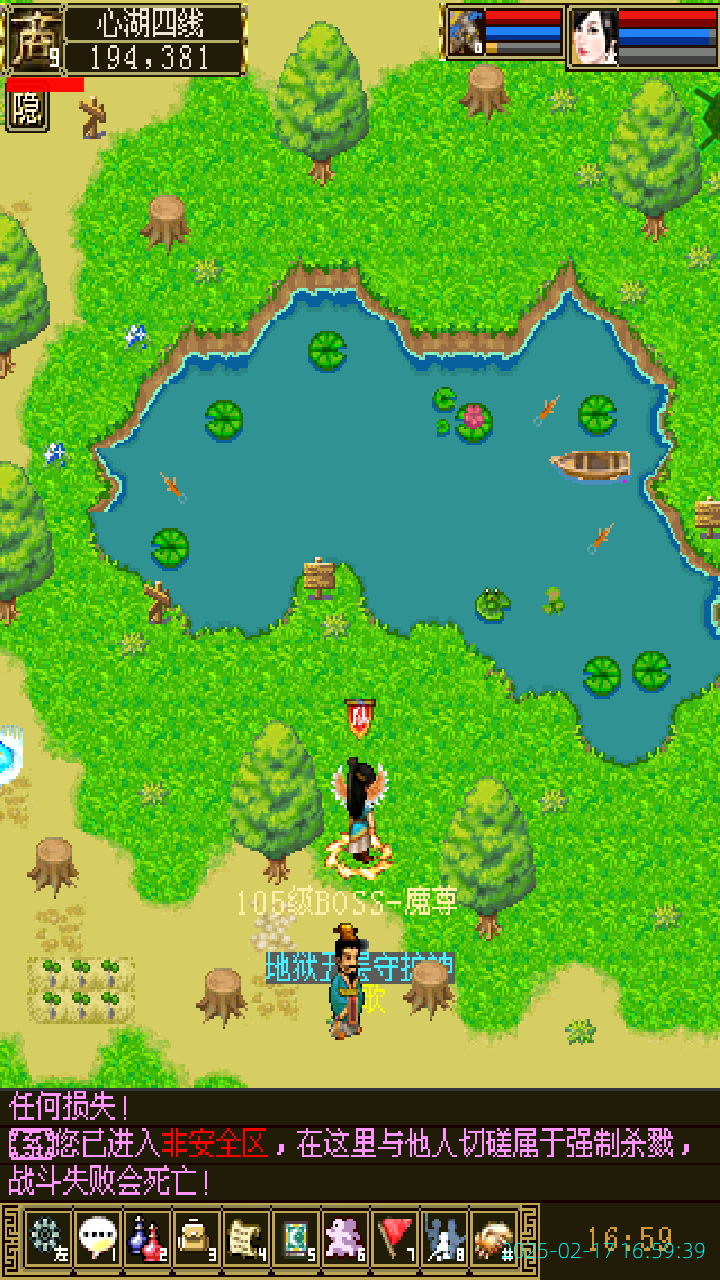
Task: Tap the shell icon in the last slot
Action: click(x=494, y=1238)
